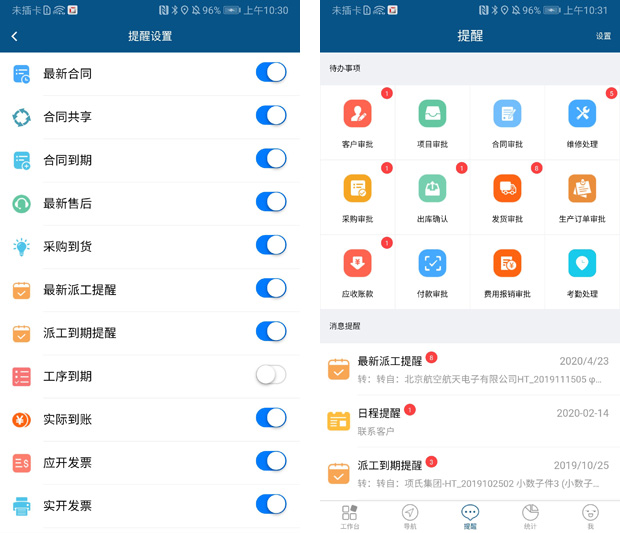The image size is (620, 533).
Task: Go back from reminder settings
Action: click(15, 36)
